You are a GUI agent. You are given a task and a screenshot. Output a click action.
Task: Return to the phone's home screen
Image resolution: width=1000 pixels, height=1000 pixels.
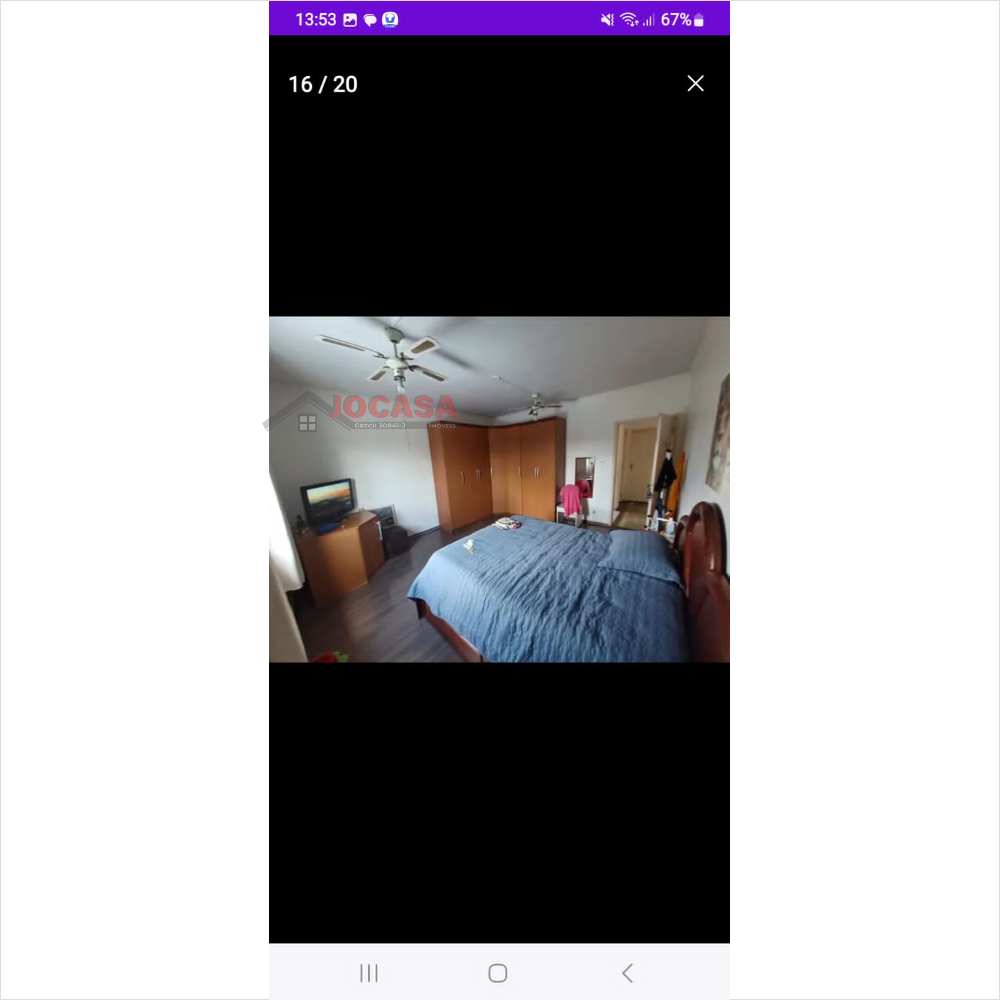498,973
